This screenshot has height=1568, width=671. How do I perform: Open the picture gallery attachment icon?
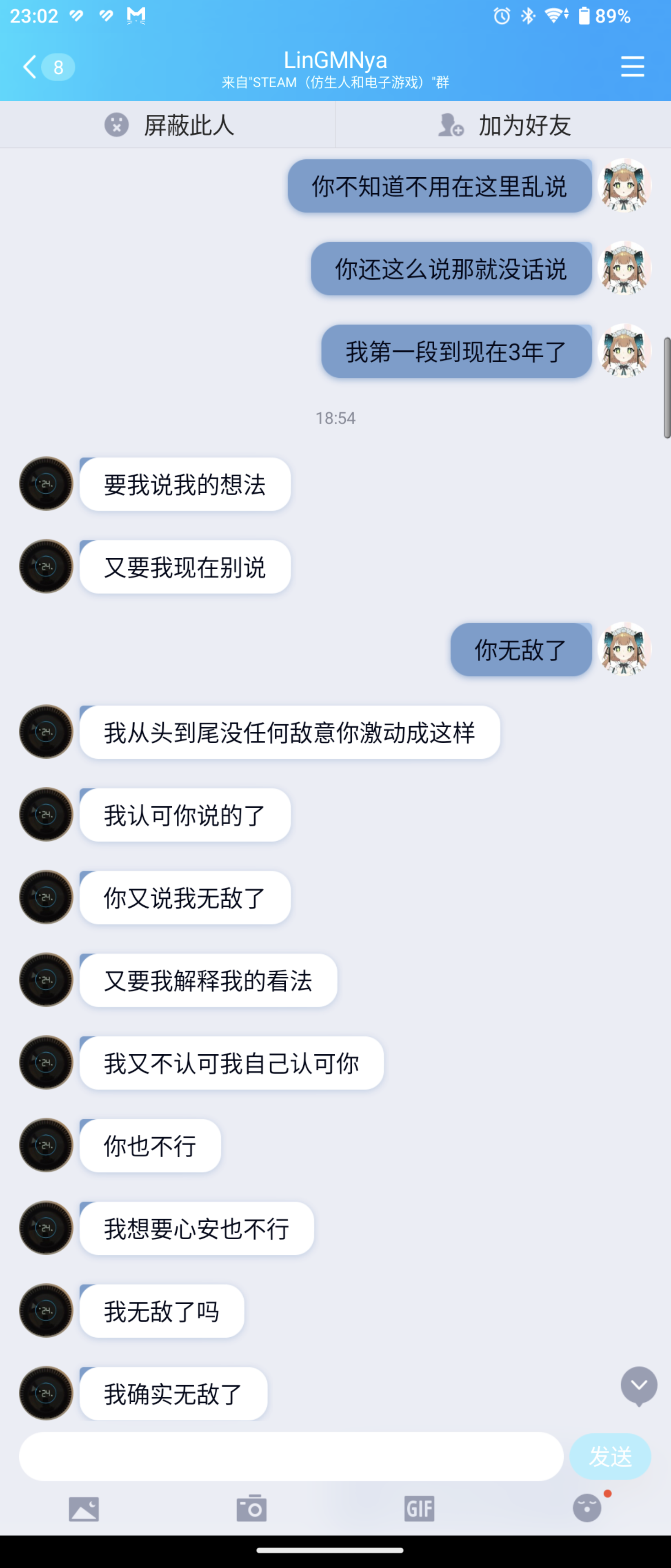pyautogui.click(x=84, y=1509)
